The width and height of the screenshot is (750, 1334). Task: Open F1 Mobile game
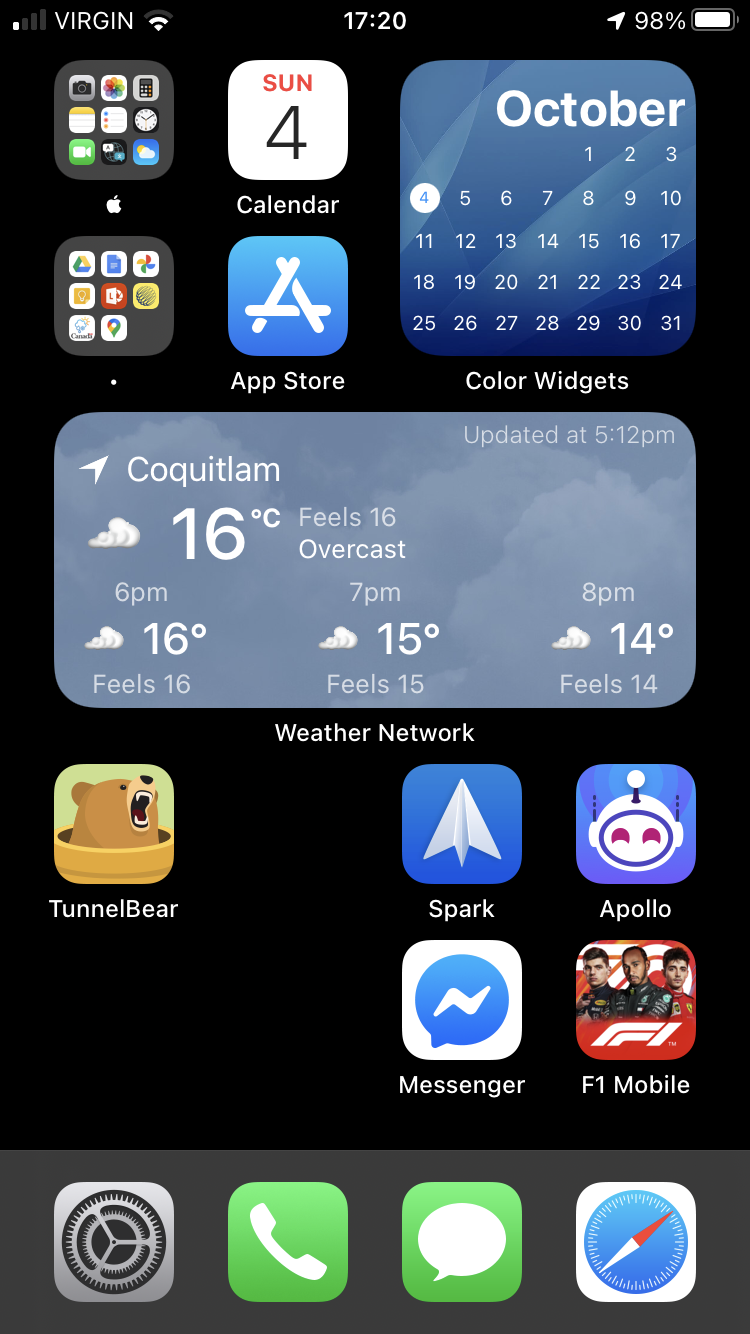click(x=636, y=1000)
